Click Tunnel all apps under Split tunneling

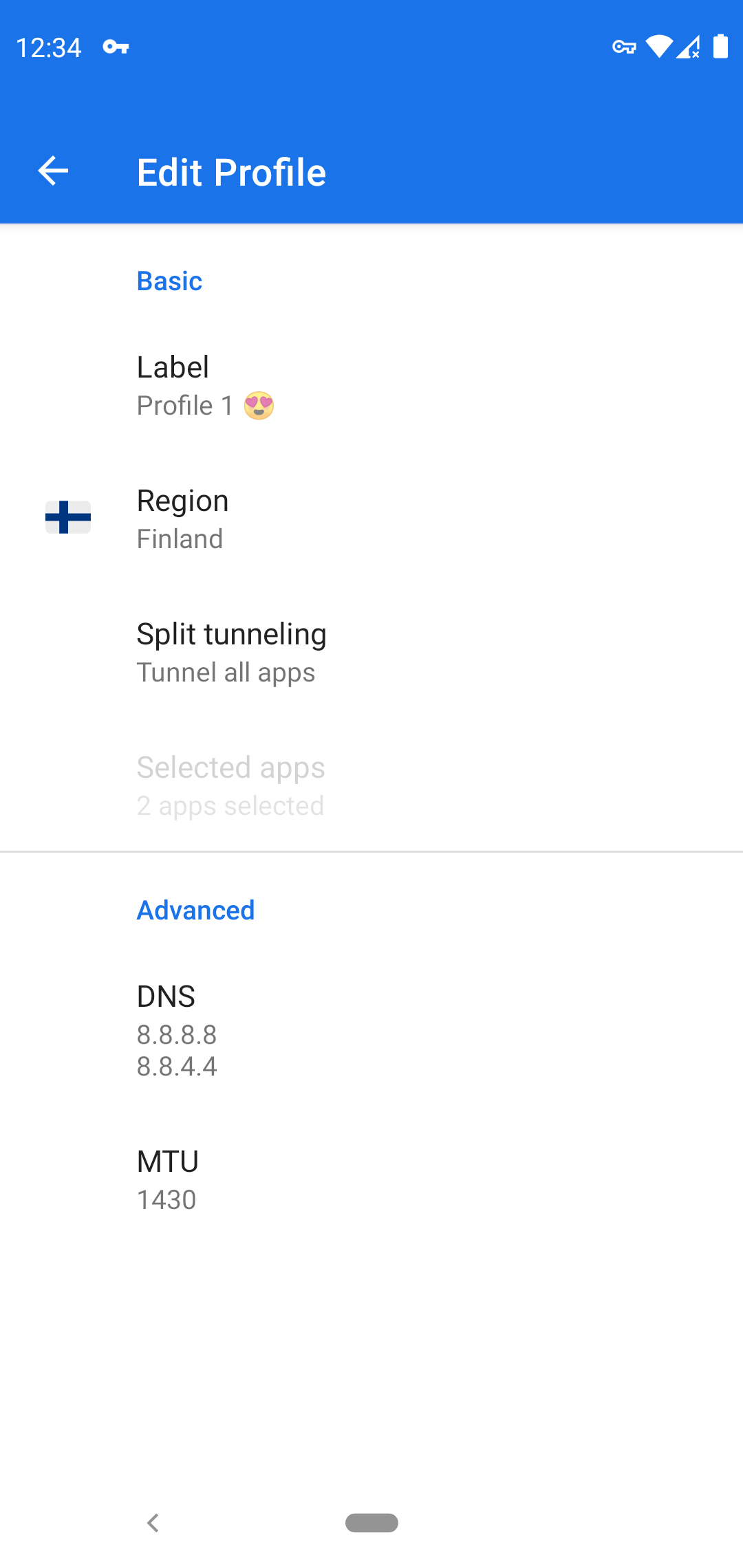[x=226, y=673]
